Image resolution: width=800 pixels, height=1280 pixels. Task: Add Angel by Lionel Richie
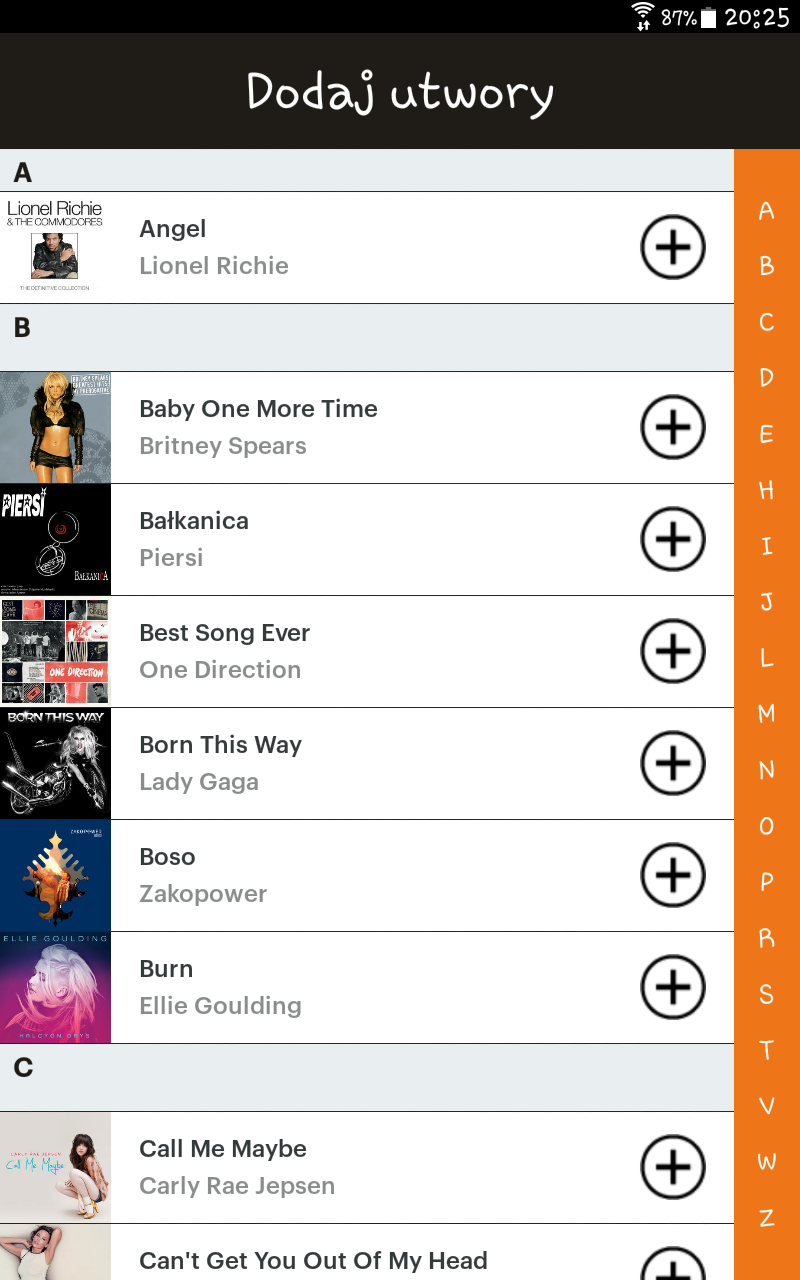(x=673, y=247)
